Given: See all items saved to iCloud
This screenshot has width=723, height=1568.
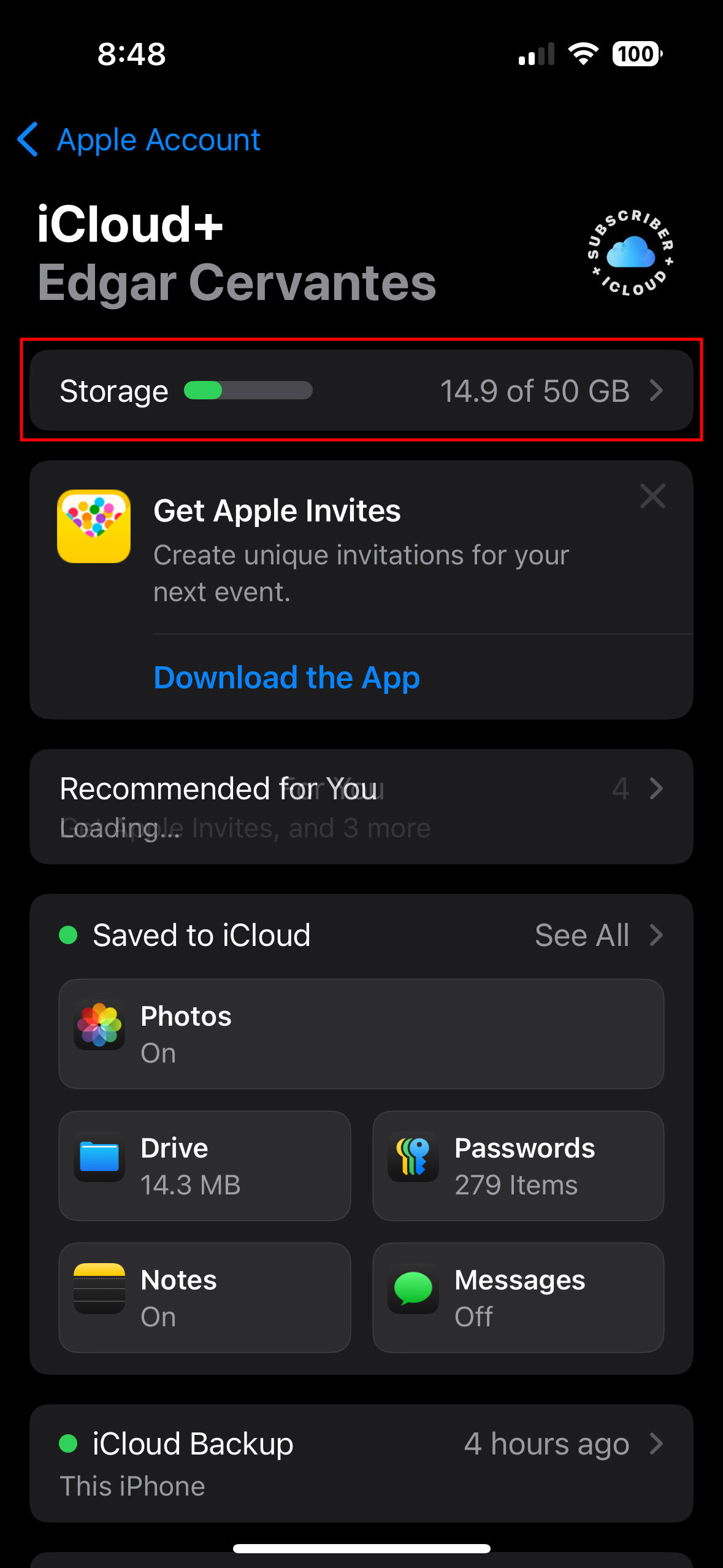Looking at the screenshot, I should point(598,936).
